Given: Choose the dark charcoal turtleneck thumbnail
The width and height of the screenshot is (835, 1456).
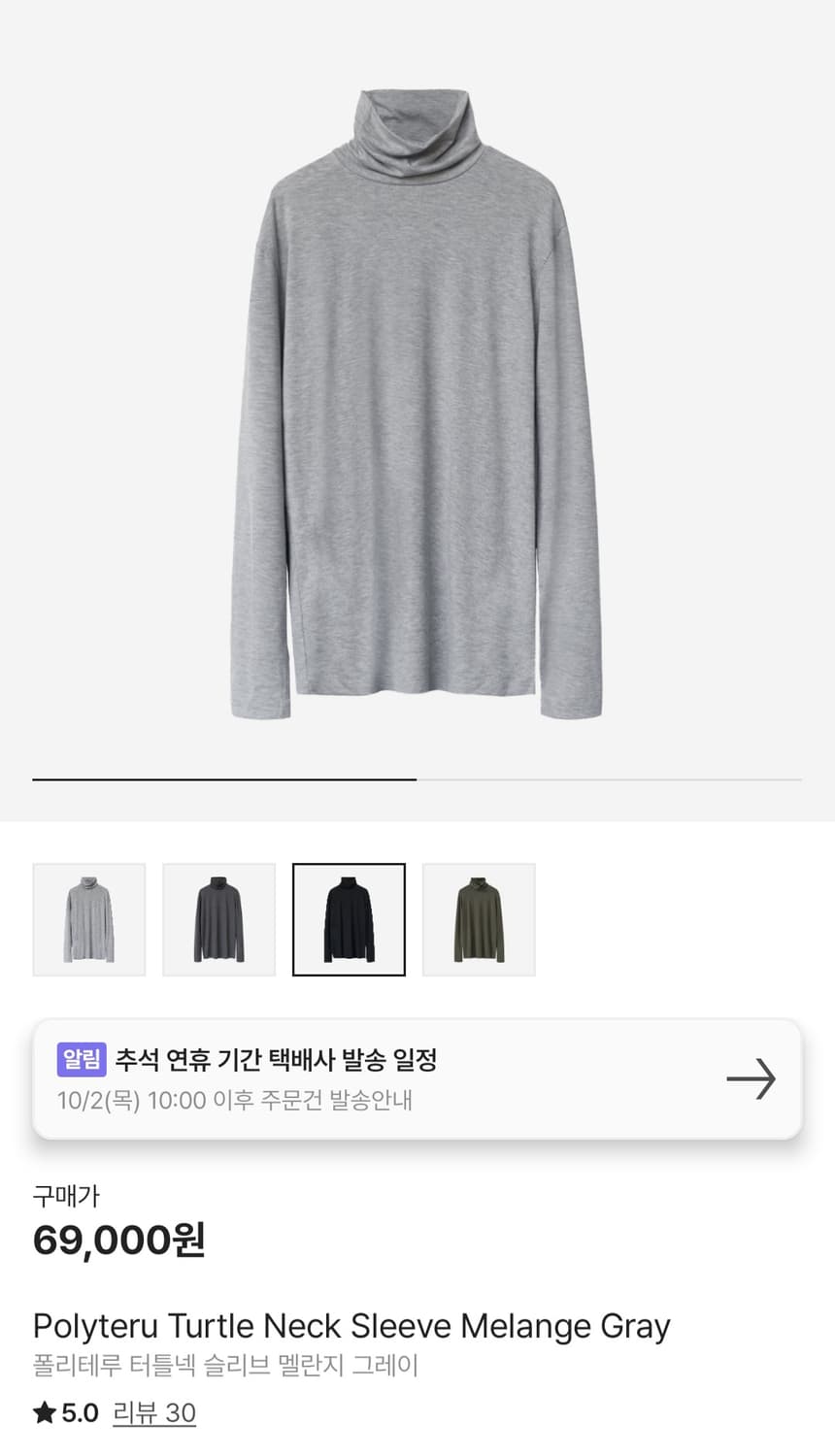Looking at the screenshot, I should pyautogui.click(x=218, y=918).
